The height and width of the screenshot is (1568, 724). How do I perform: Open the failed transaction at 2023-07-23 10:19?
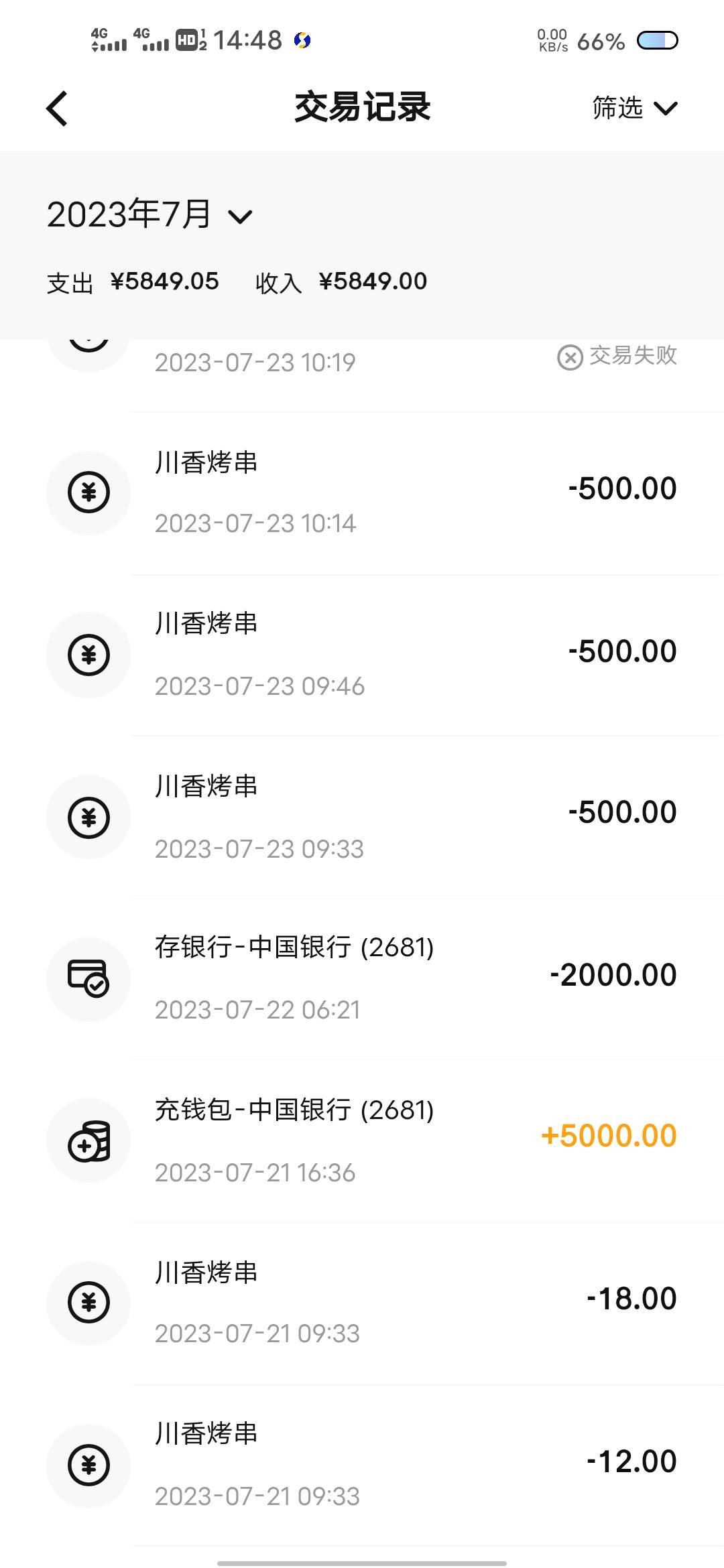pos(362,375)
